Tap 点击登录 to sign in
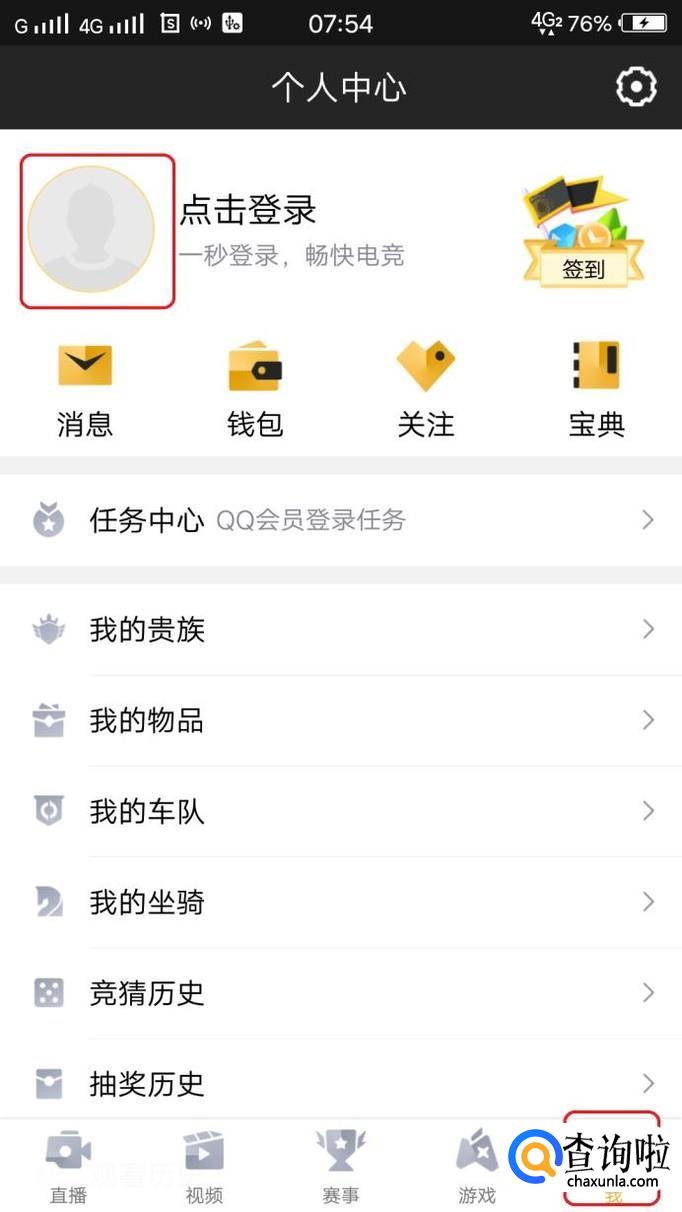Viewport: 682px width, 1212px height. (248, 210)
